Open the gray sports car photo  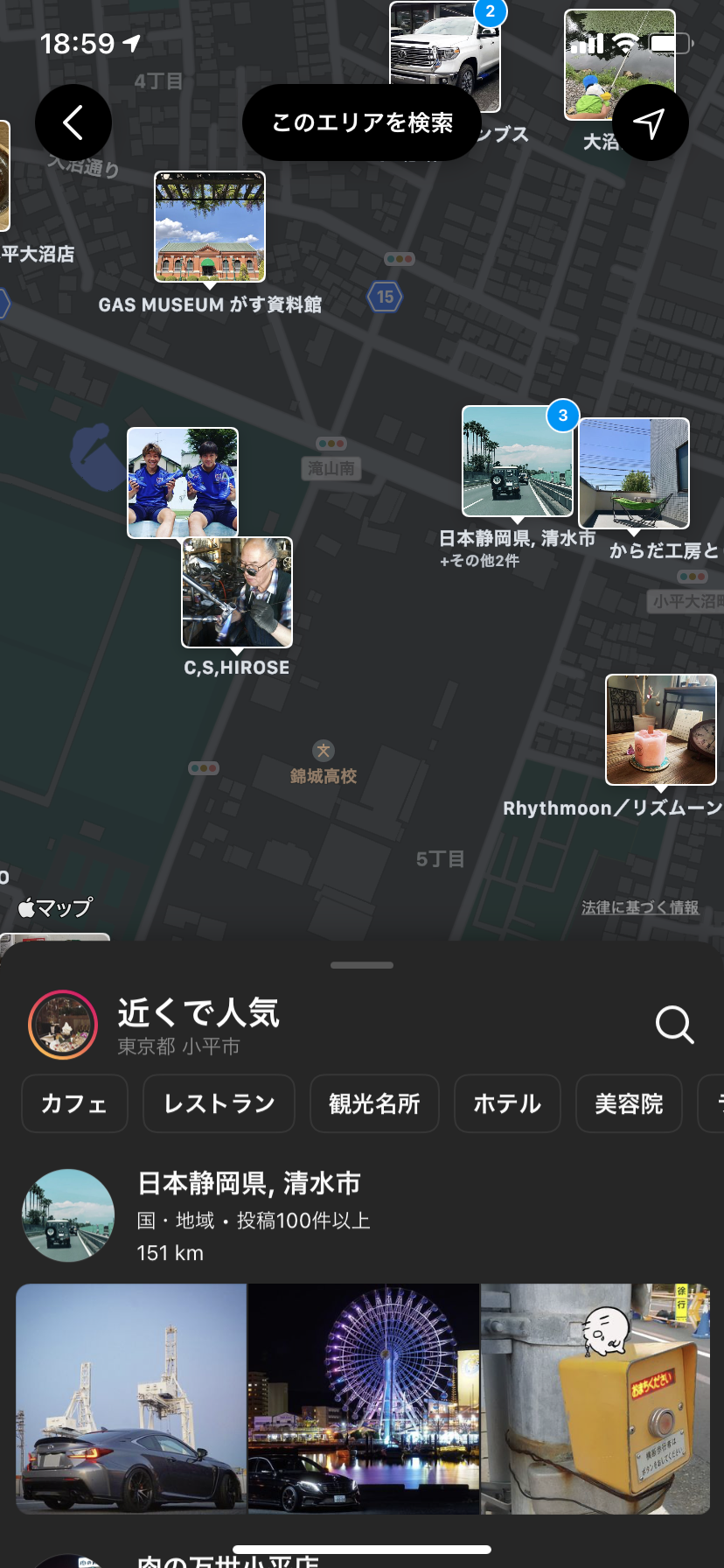(x=132, y=1398)
